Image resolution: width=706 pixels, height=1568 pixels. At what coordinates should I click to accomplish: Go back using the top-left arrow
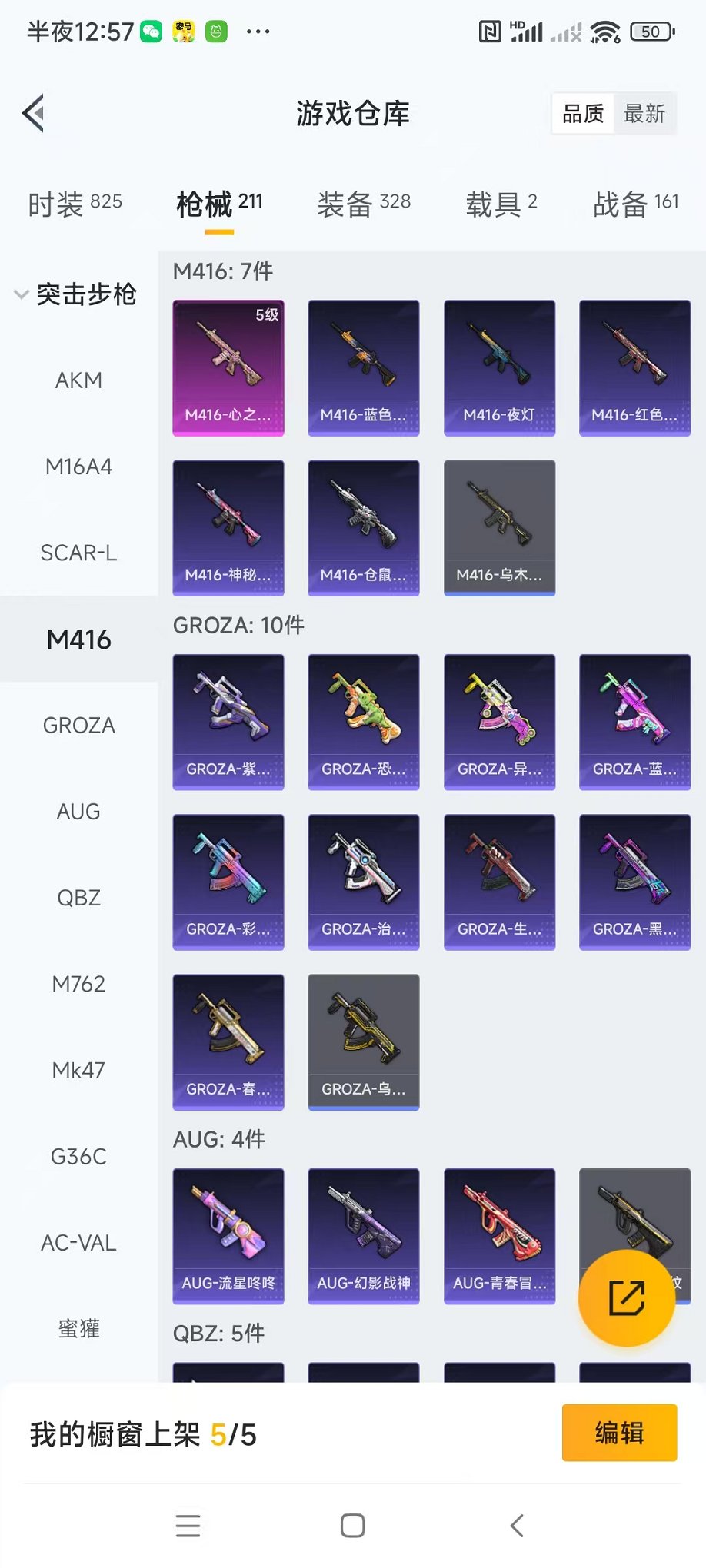34,114
